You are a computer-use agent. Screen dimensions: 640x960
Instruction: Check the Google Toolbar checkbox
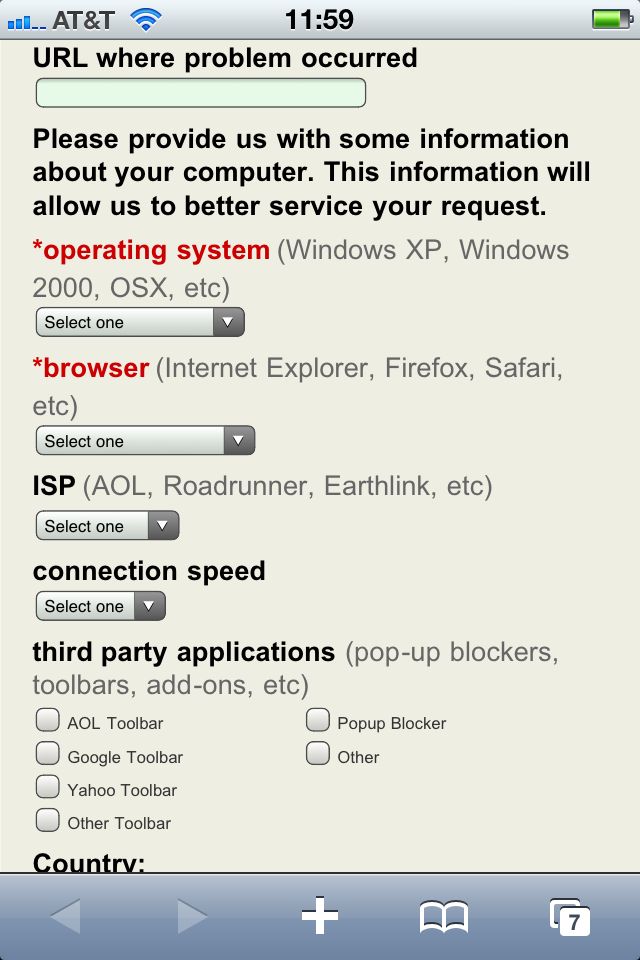48,753
